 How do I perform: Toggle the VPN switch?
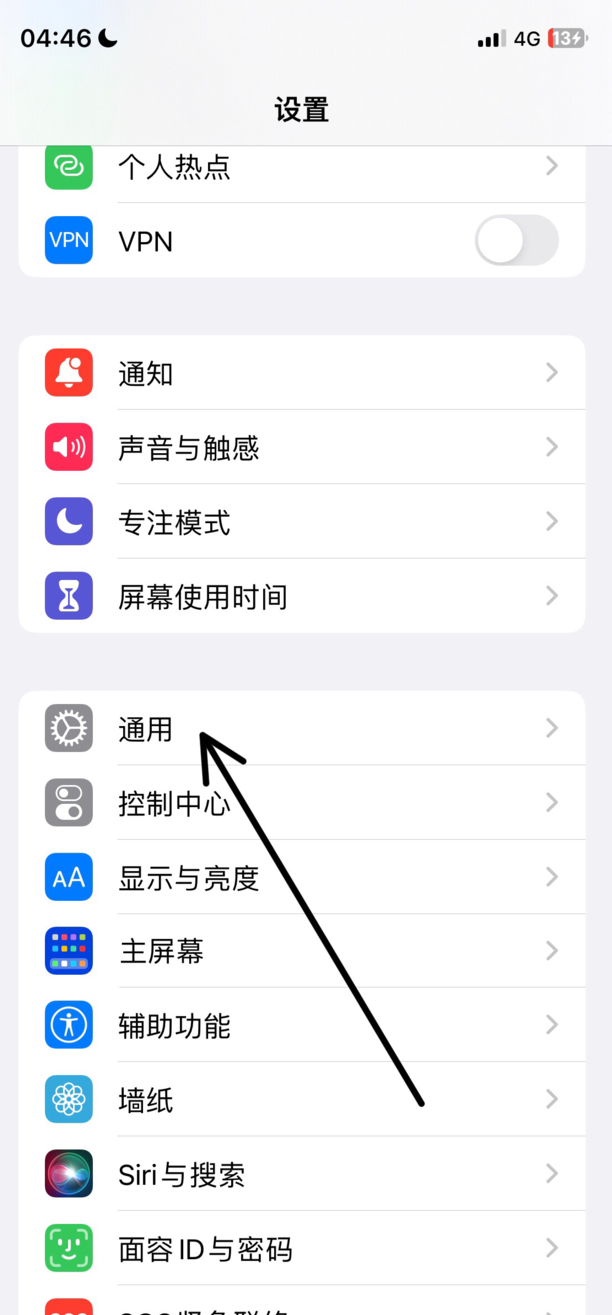(x=516, y=241)
